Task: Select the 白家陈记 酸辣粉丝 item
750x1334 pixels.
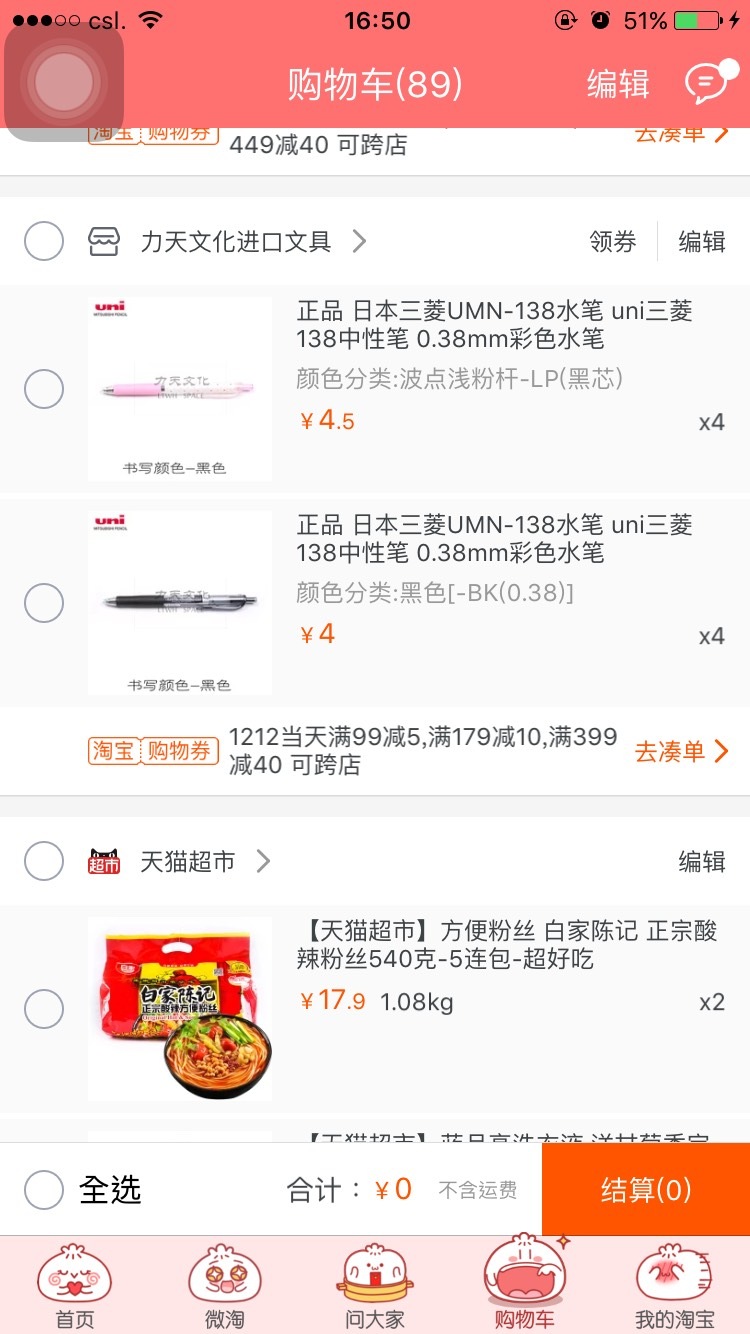Action: [x=44, y=1009]
